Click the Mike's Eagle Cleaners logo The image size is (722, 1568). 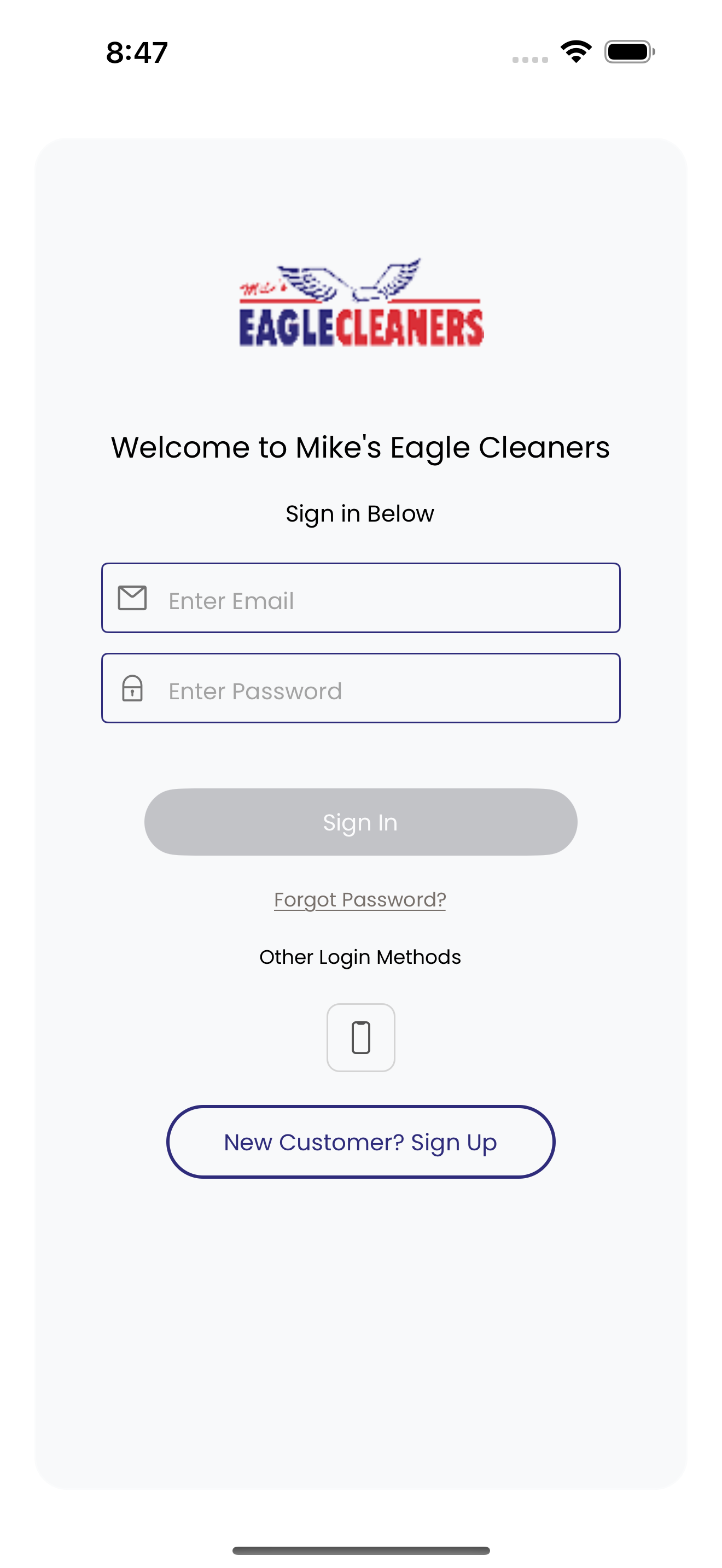pyautogui.click(x=360, y=305)
